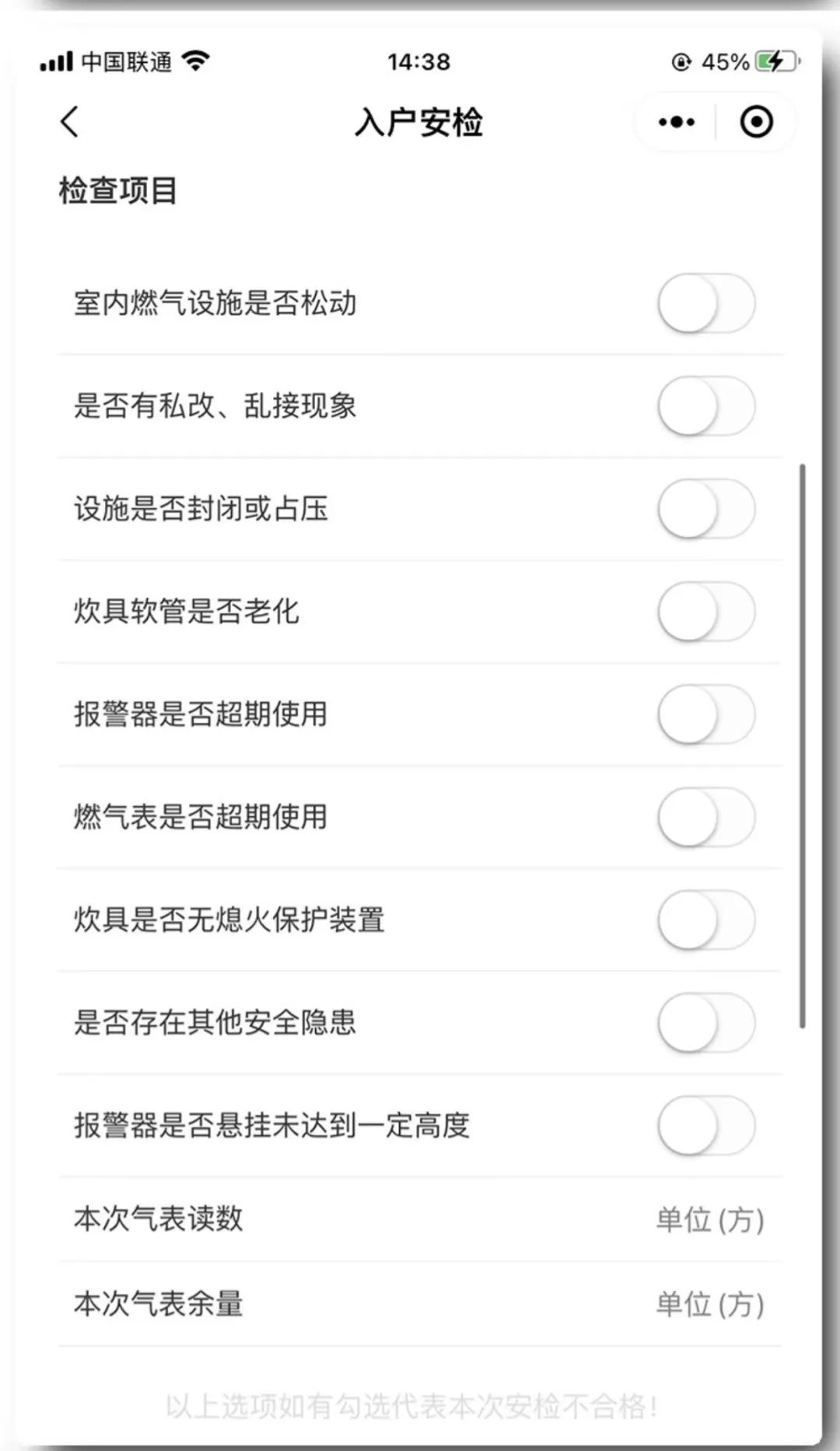Tap the back arrow in the header

pos(69,122)
